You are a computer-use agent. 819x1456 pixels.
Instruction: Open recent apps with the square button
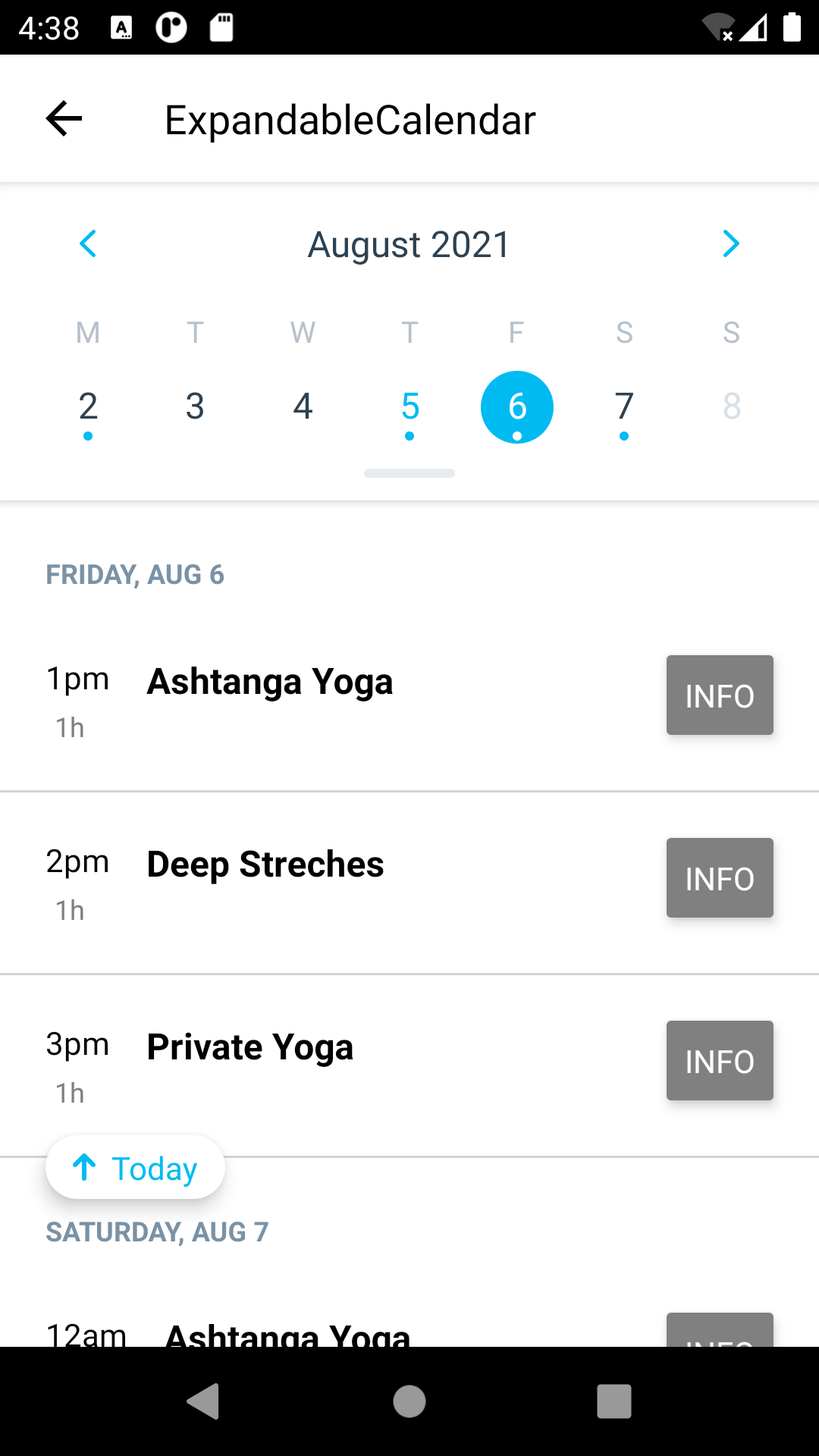coord(614,1400)
